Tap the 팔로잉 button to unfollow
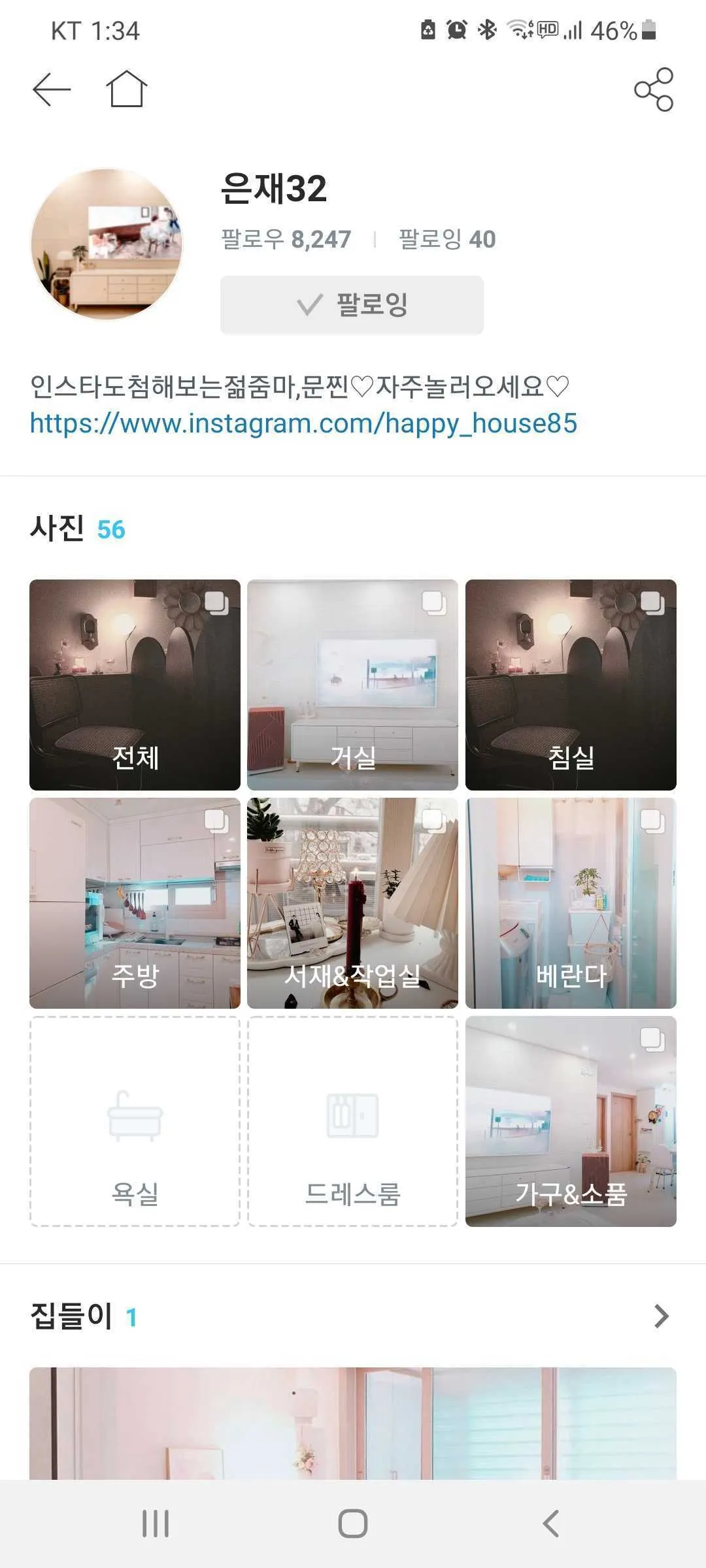 pos(352,304)
